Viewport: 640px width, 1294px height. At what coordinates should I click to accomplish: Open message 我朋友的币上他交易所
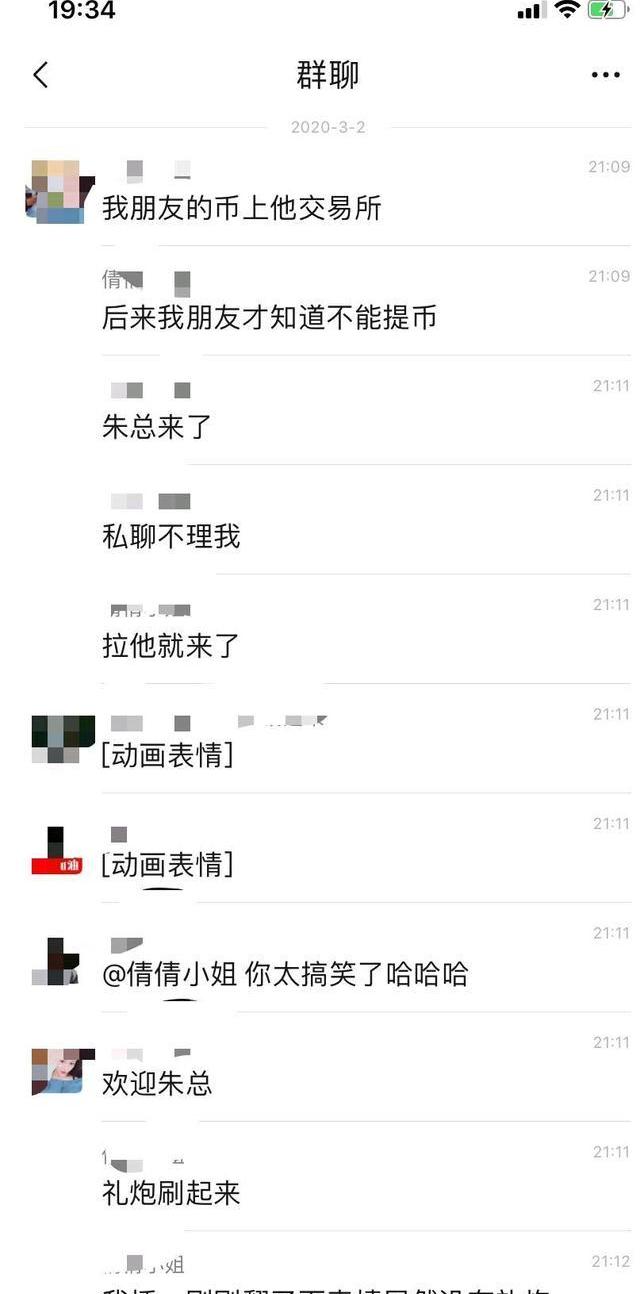coord(242,208)
